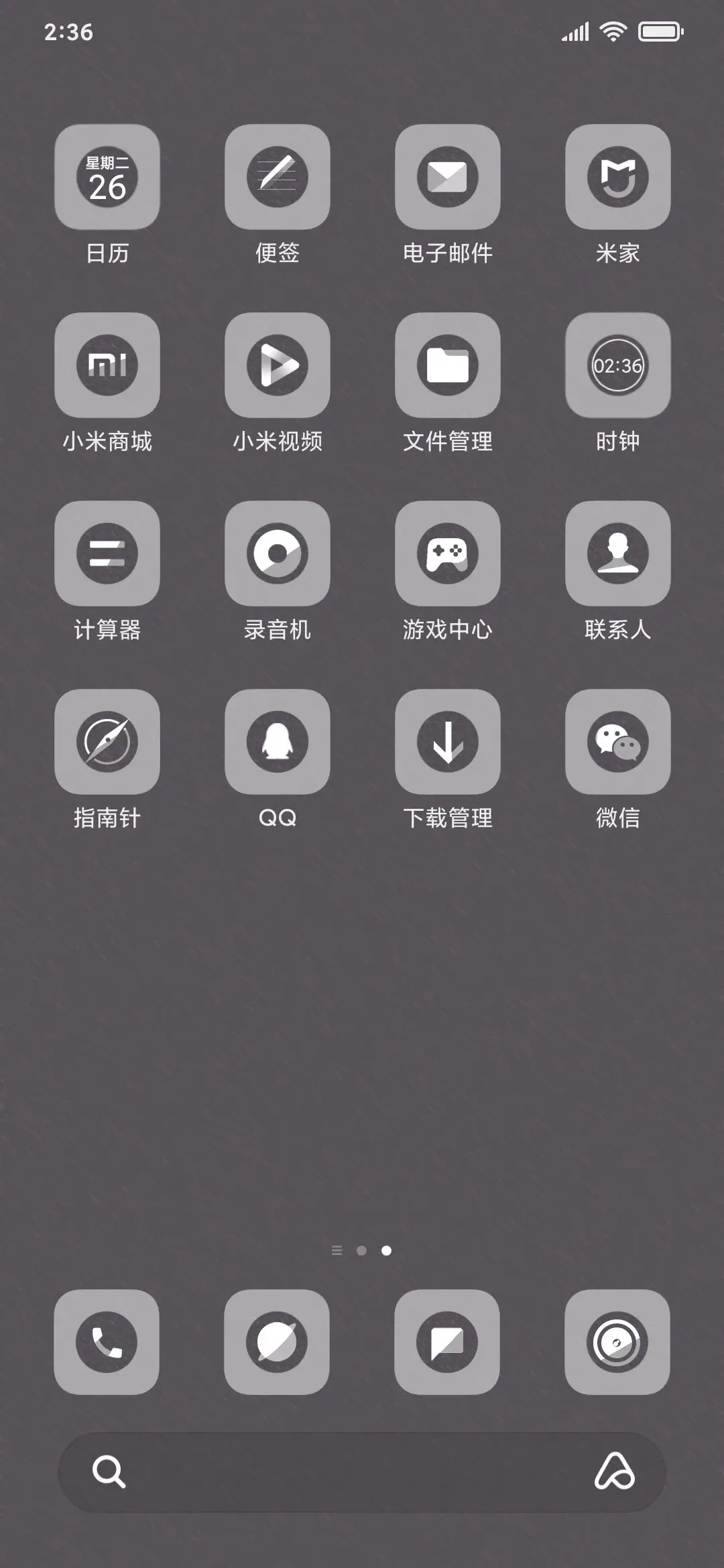Open 电子邮件 (Email)
This screenshot has height=1568, width=724.
pos(447,178)
